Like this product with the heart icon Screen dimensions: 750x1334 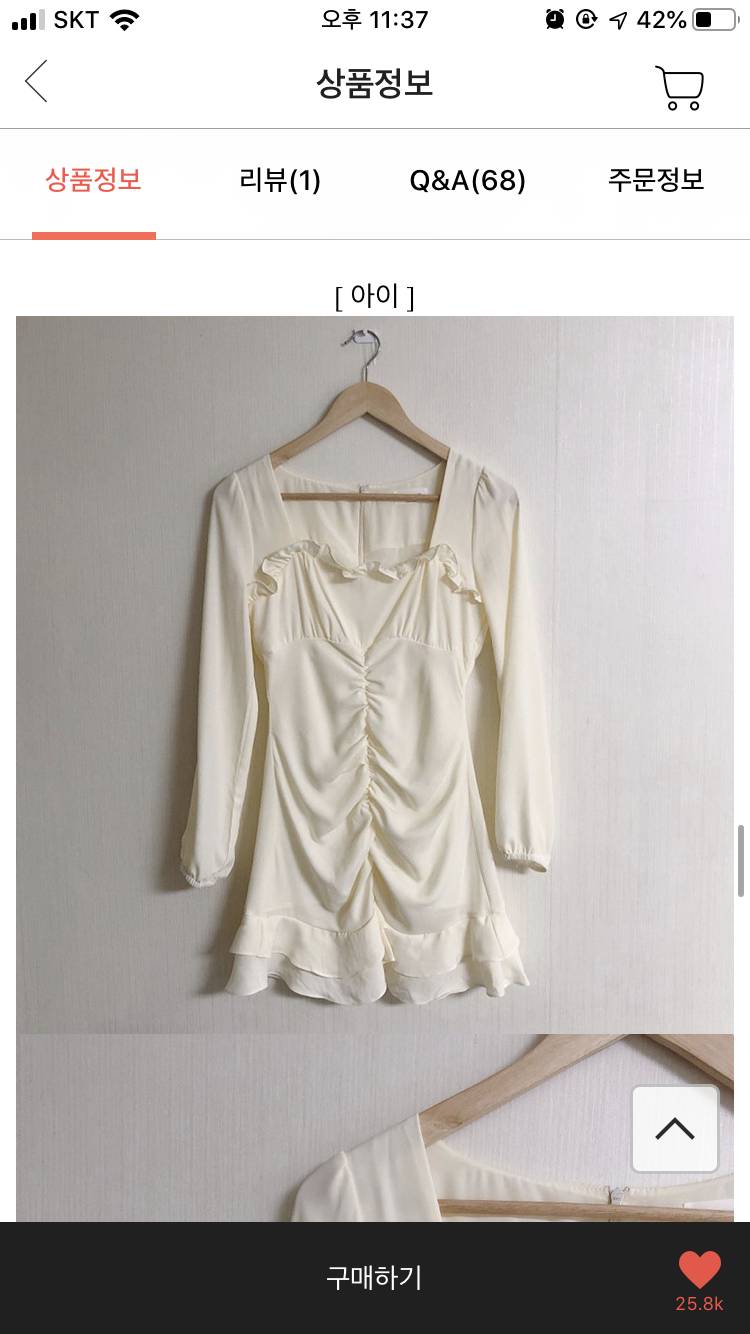(699, 1271)
